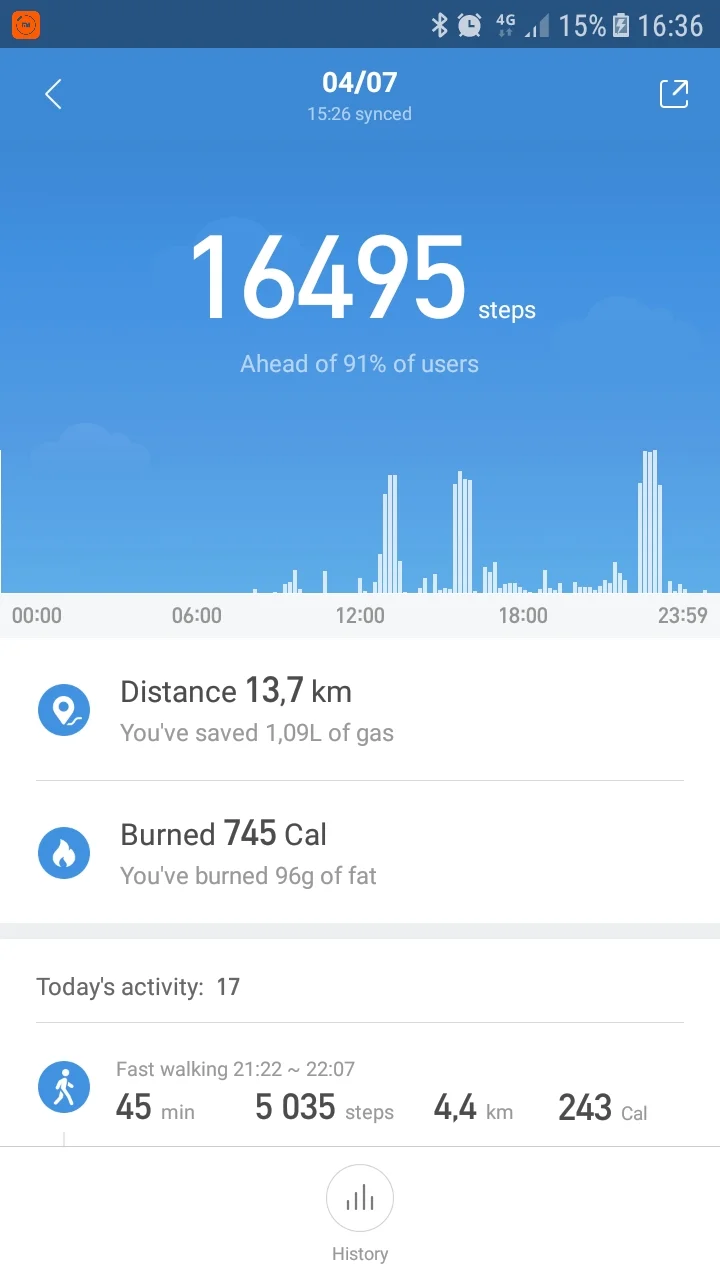Expand Today's activity section
720x1280 pixels.
point(137,986)
